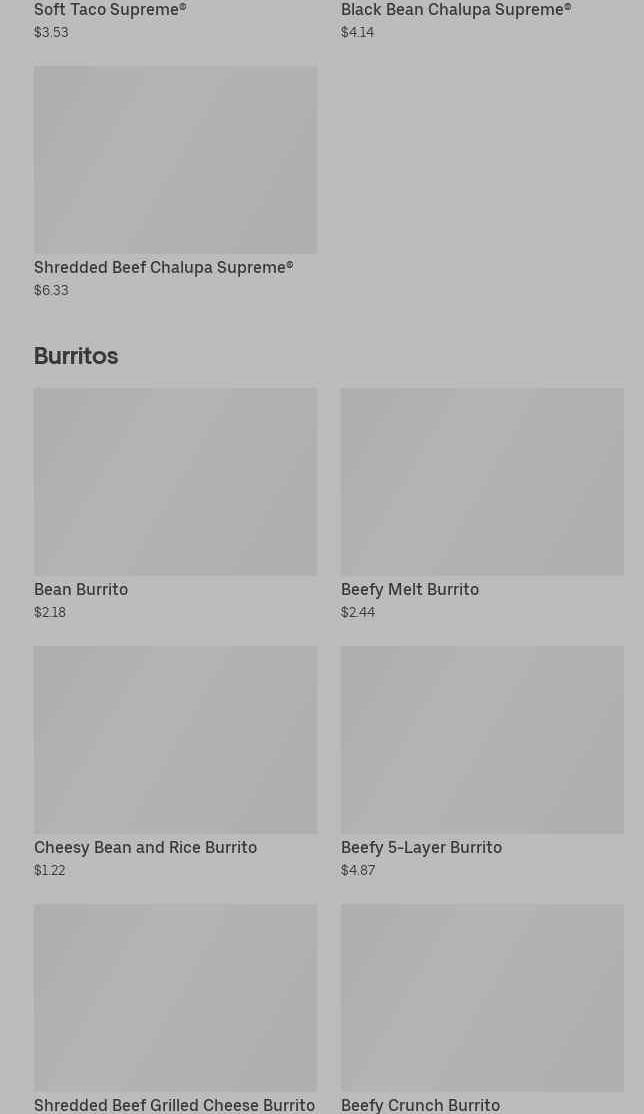Select the Bean Burrito card
Viewport: 644px width, 1114px height.
pyautogui.click(x=176, y=504)
